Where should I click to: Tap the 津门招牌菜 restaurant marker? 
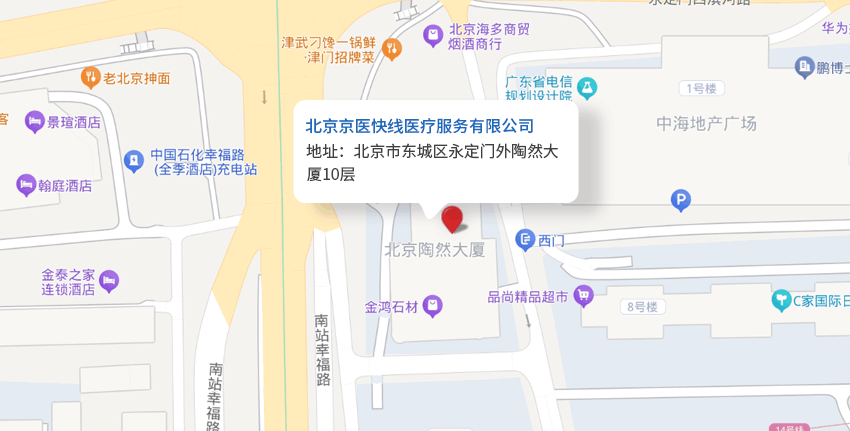[393, 48]
